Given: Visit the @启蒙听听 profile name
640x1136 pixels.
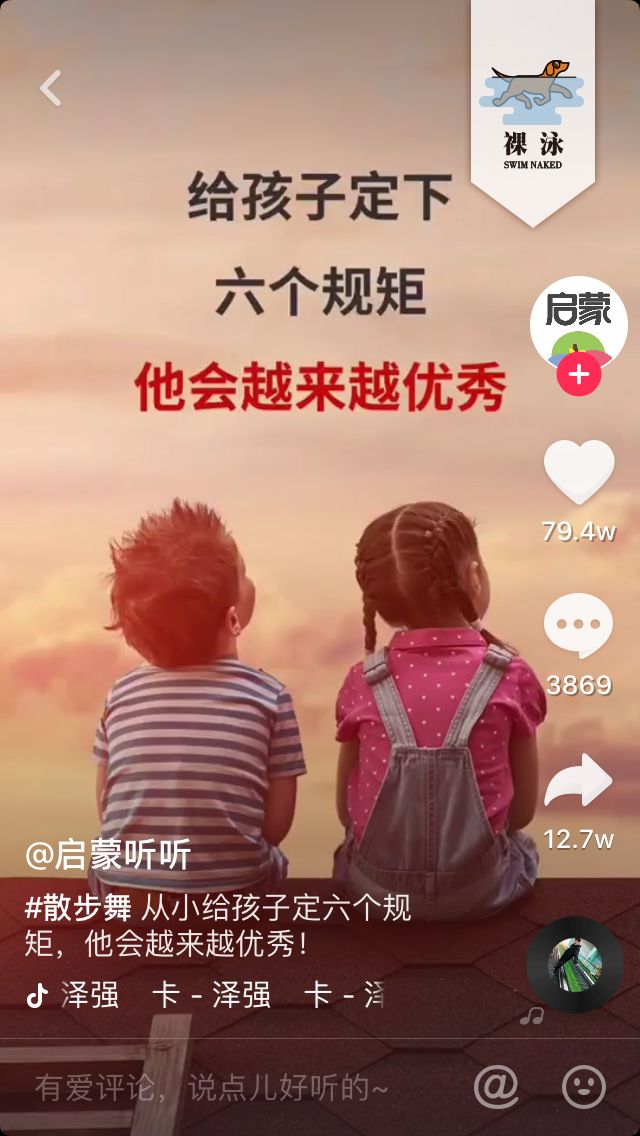Looking at the screenshot, I should (108, 855).
